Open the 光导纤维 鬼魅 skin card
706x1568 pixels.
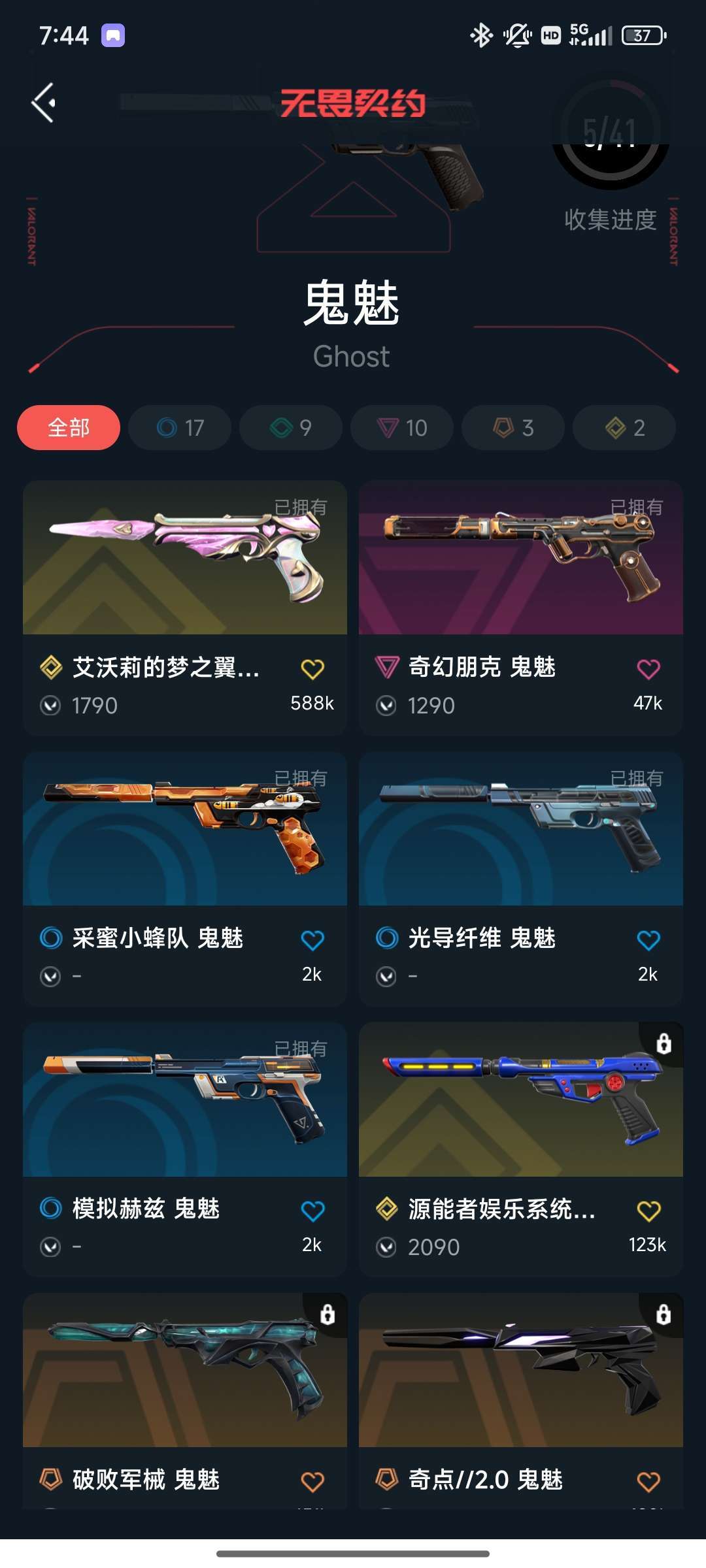(x=521, y=879)
